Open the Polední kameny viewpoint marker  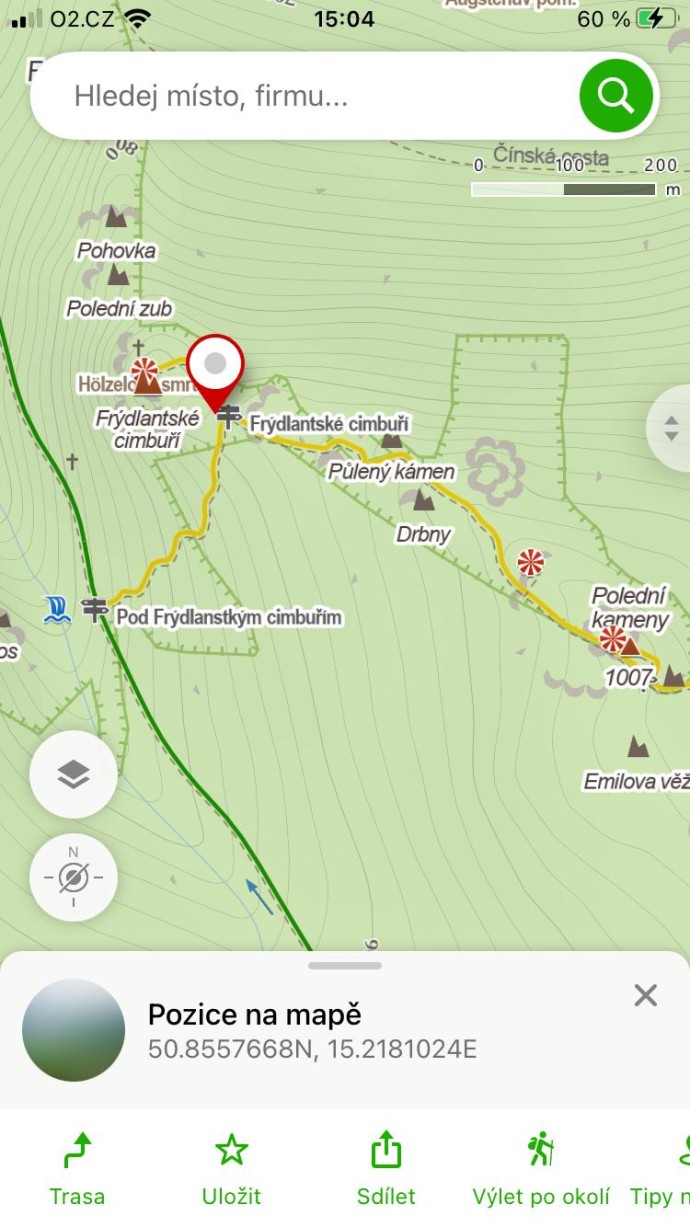[x=612, y=640]
